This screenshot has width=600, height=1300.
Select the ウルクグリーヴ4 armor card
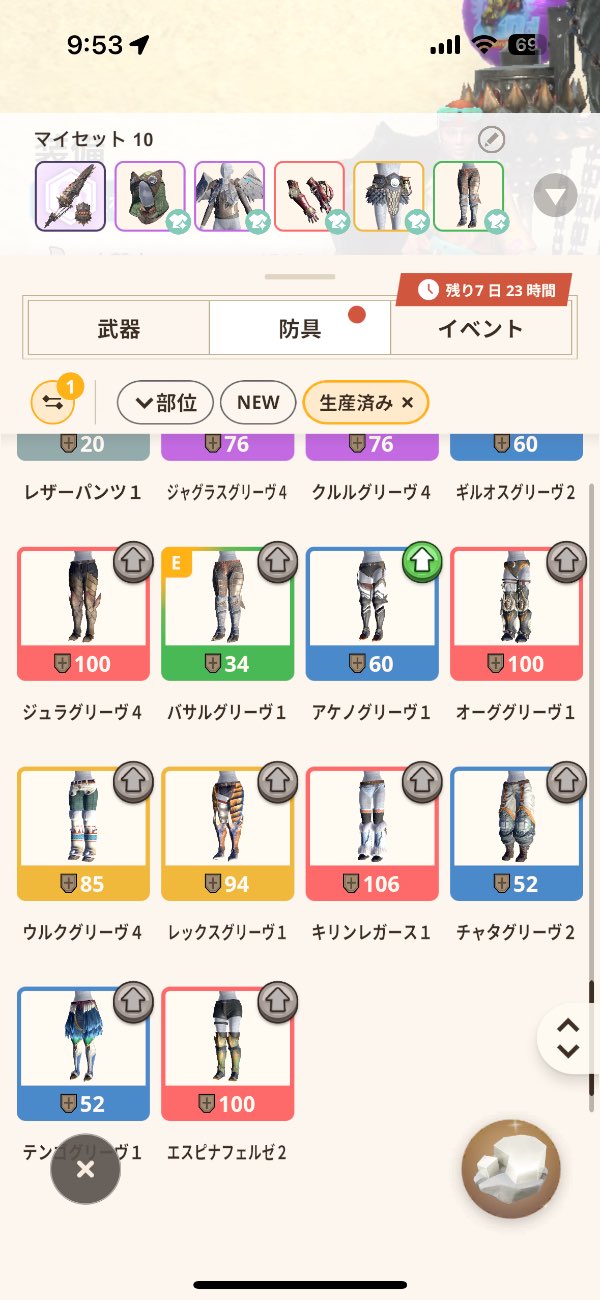click(x=83, y=834)
